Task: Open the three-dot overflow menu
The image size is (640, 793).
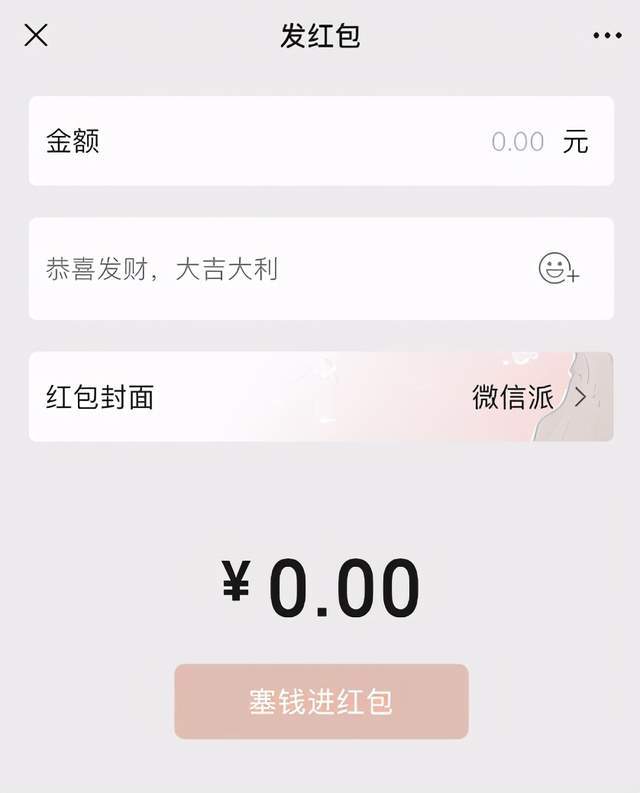Action: (x=607, y=36)
